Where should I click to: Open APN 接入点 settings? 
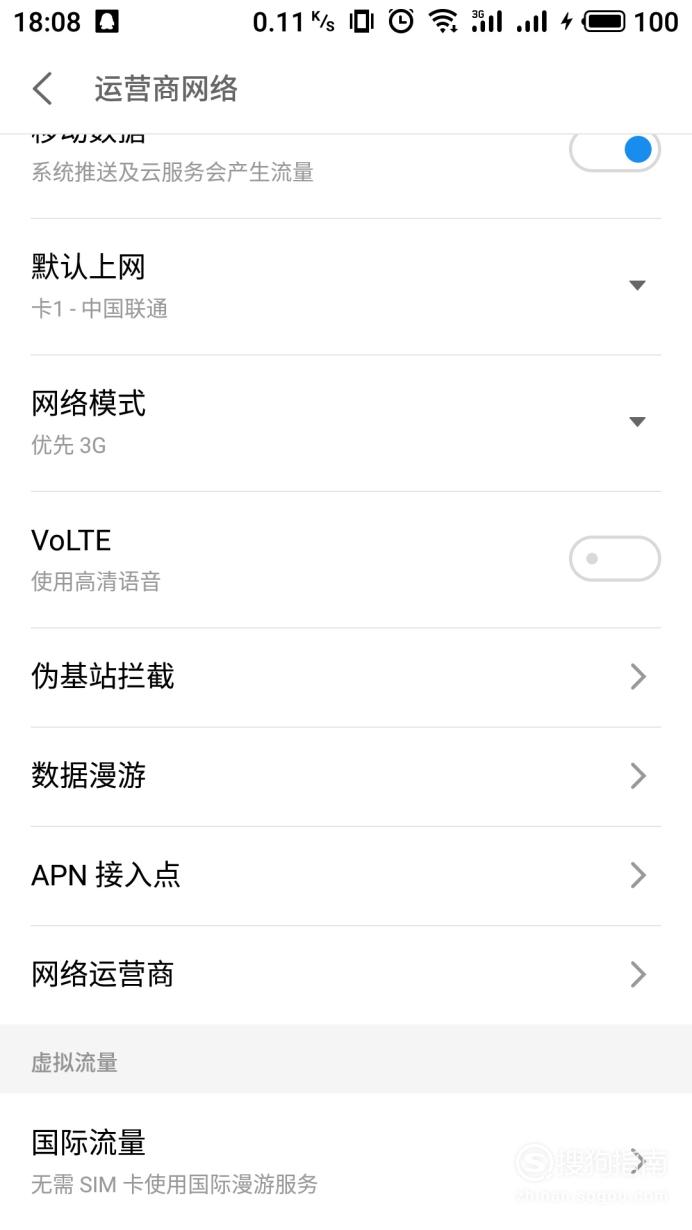coord(346,876)
